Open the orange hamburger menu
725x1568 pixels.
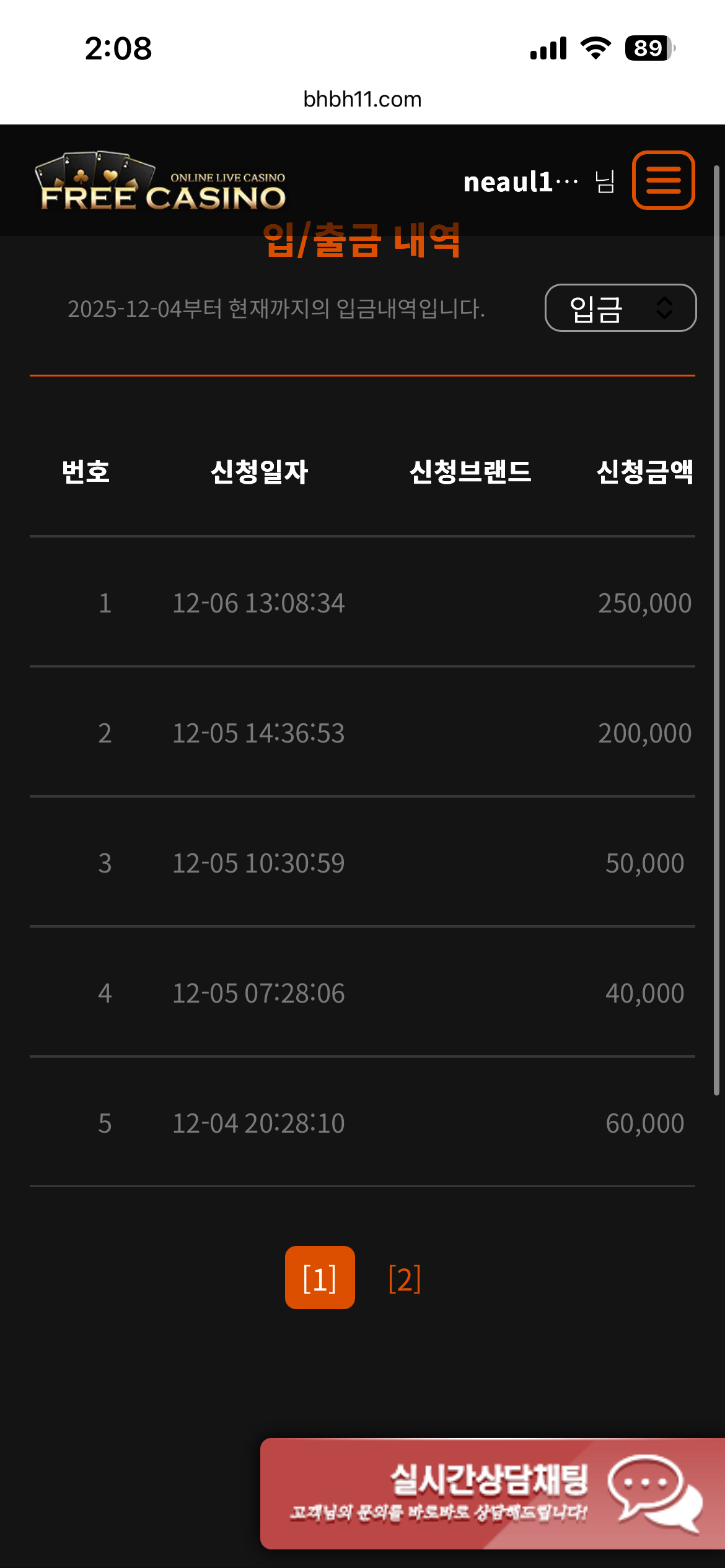[663, 180]
